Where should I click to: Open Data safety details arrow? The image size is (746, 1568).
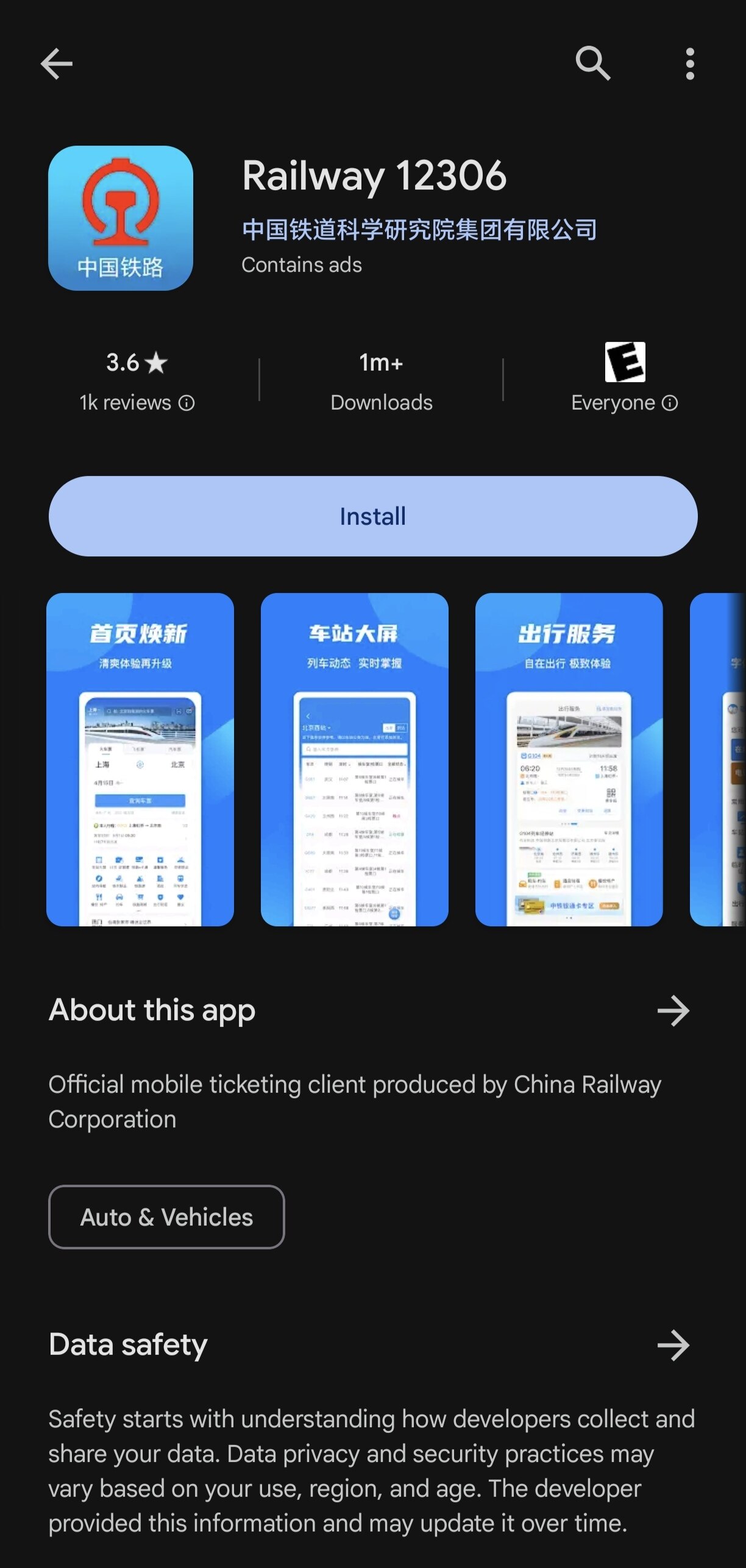[673, 1345]
